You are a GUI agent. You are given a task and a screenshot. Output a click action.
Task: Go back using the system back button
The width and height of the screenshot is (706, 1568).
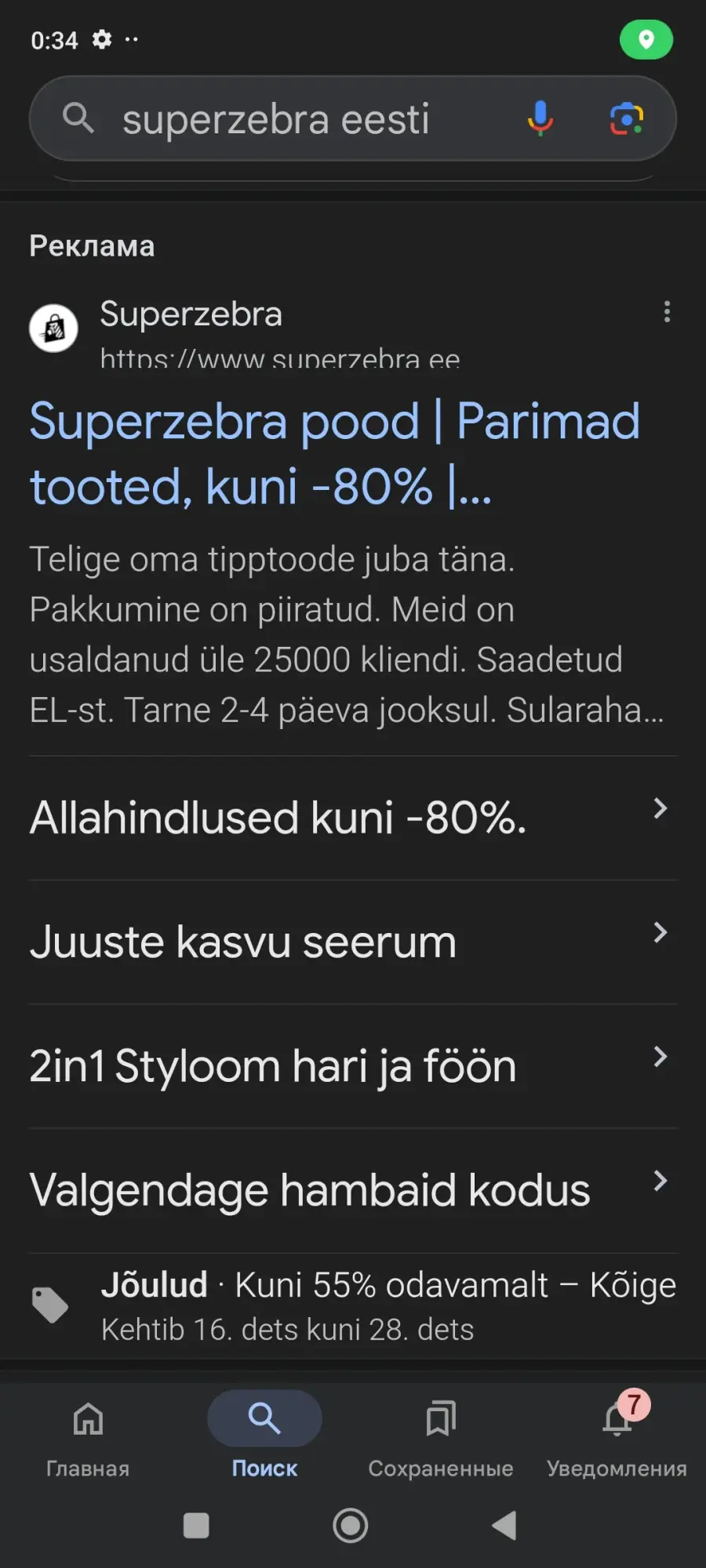pyautogui.click(x=504, y=1526)
